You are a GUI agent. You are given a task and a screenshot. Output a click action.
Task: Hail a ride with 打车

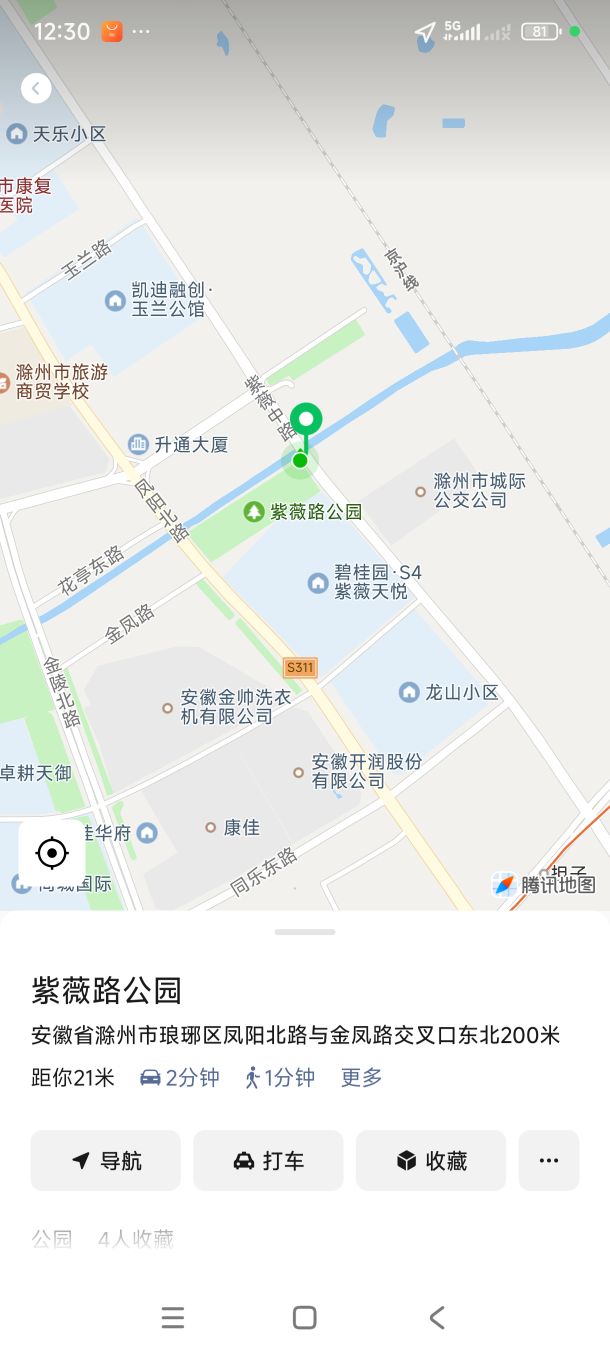pos(268,1160)
